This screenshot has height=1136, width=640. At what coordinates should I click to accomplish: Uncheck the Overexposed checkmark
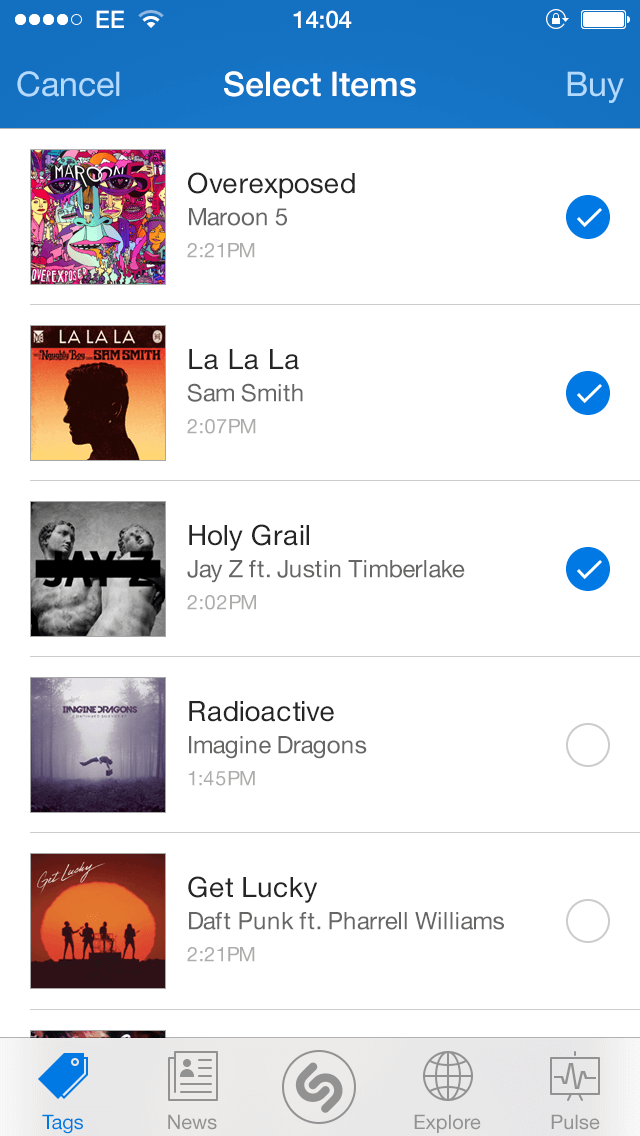tap(588, 217)
